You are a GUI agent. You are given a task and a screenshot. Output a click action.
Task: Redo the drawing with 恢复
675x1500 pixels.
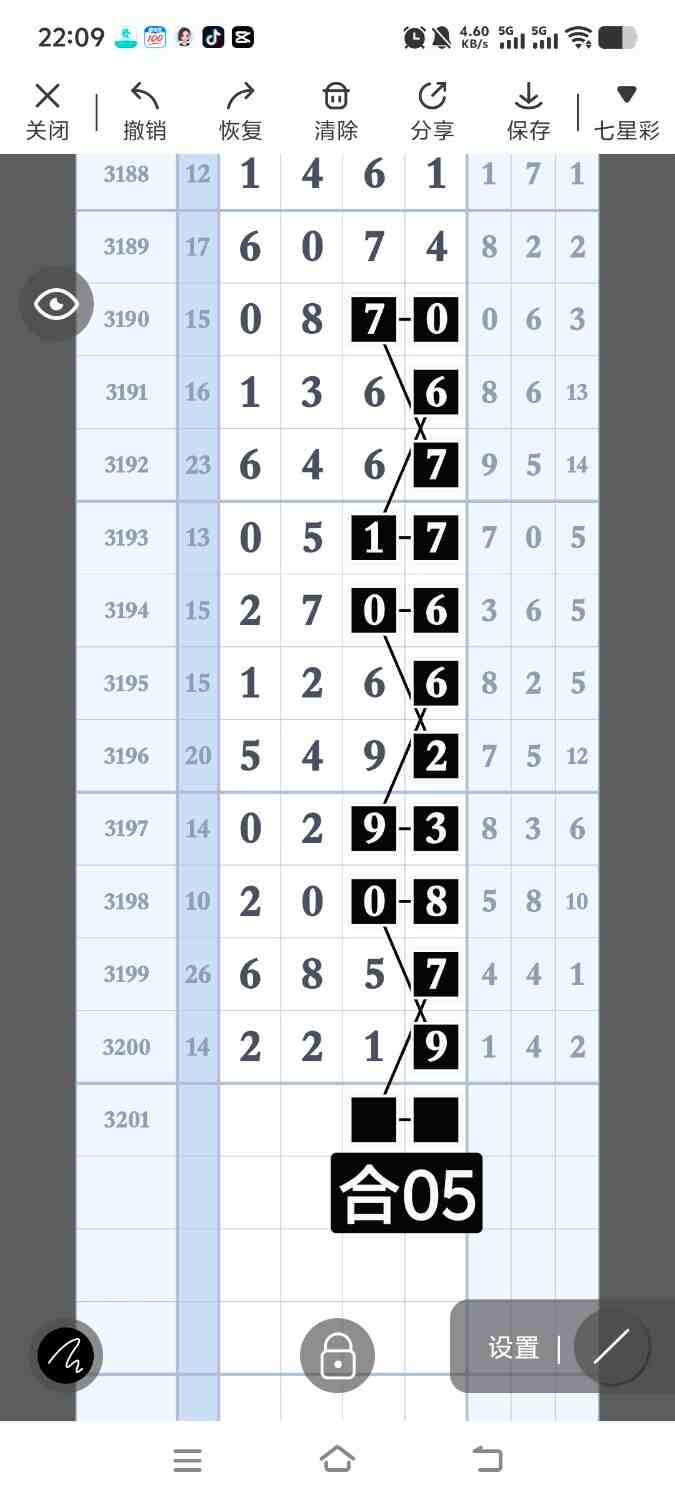click(240, 111)
